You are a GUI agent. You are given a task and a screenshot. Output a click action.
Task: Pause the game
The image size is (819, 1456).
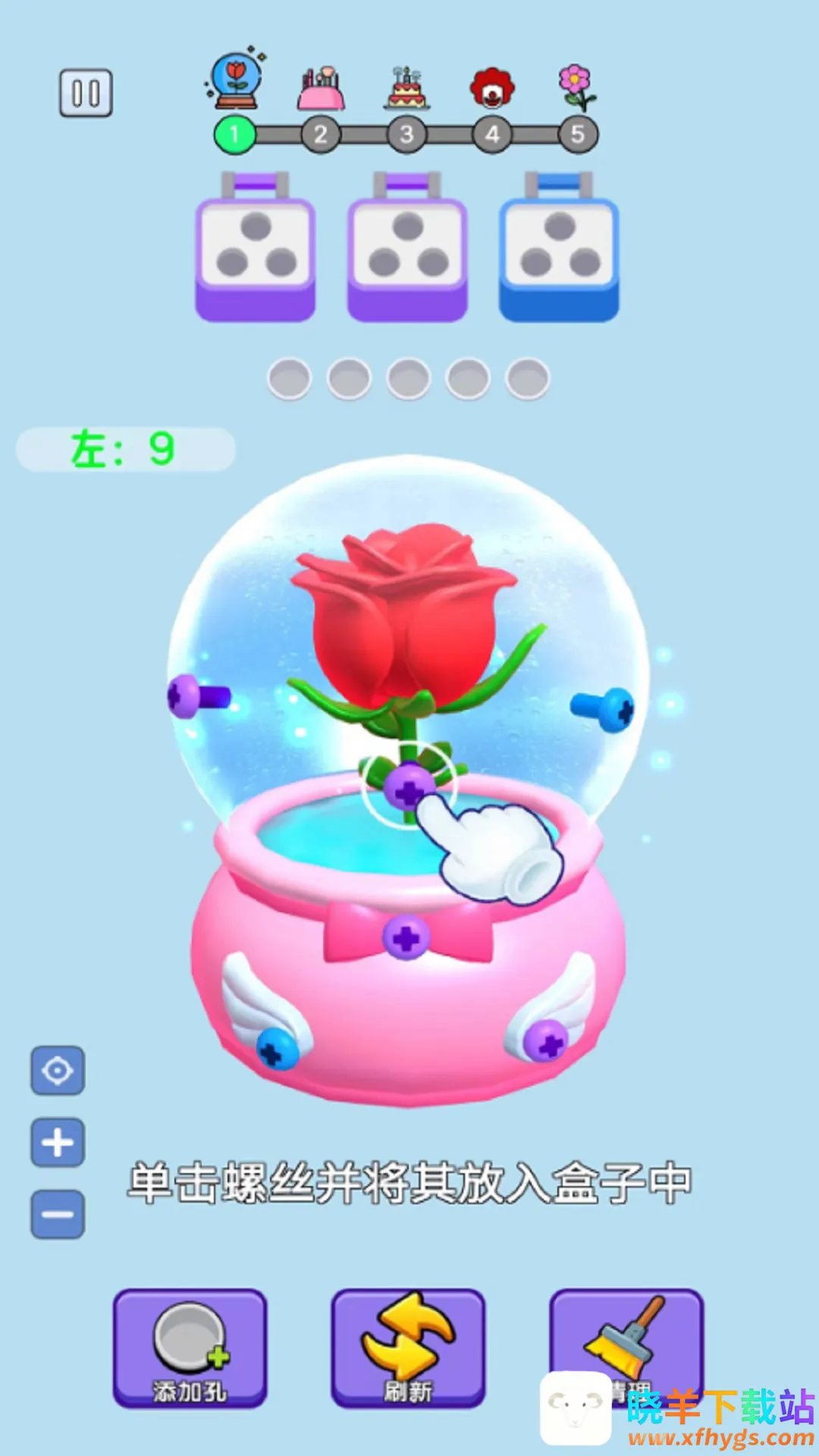[x=86, y=93]
